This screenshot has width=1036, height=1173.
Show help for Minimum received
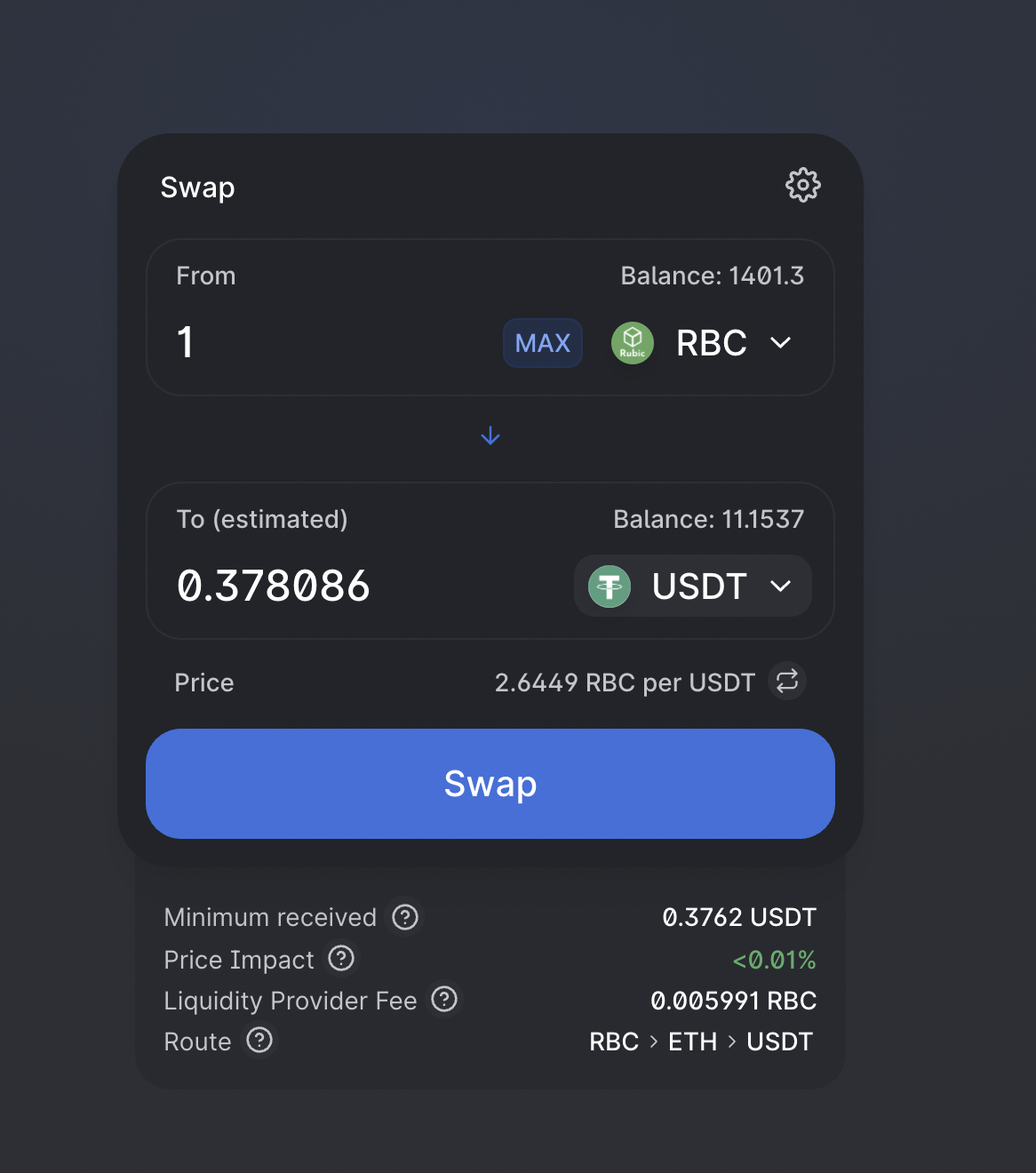pyautogui.click(x=405, y=916)
